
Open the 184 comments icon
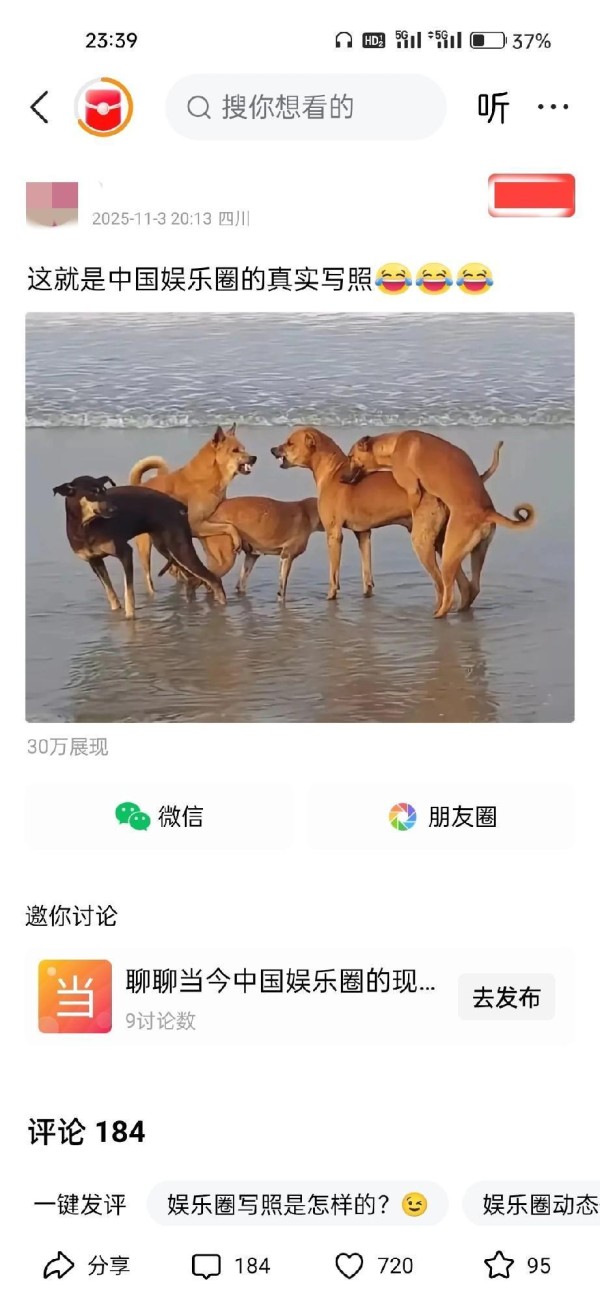(x=231, y=1266)
